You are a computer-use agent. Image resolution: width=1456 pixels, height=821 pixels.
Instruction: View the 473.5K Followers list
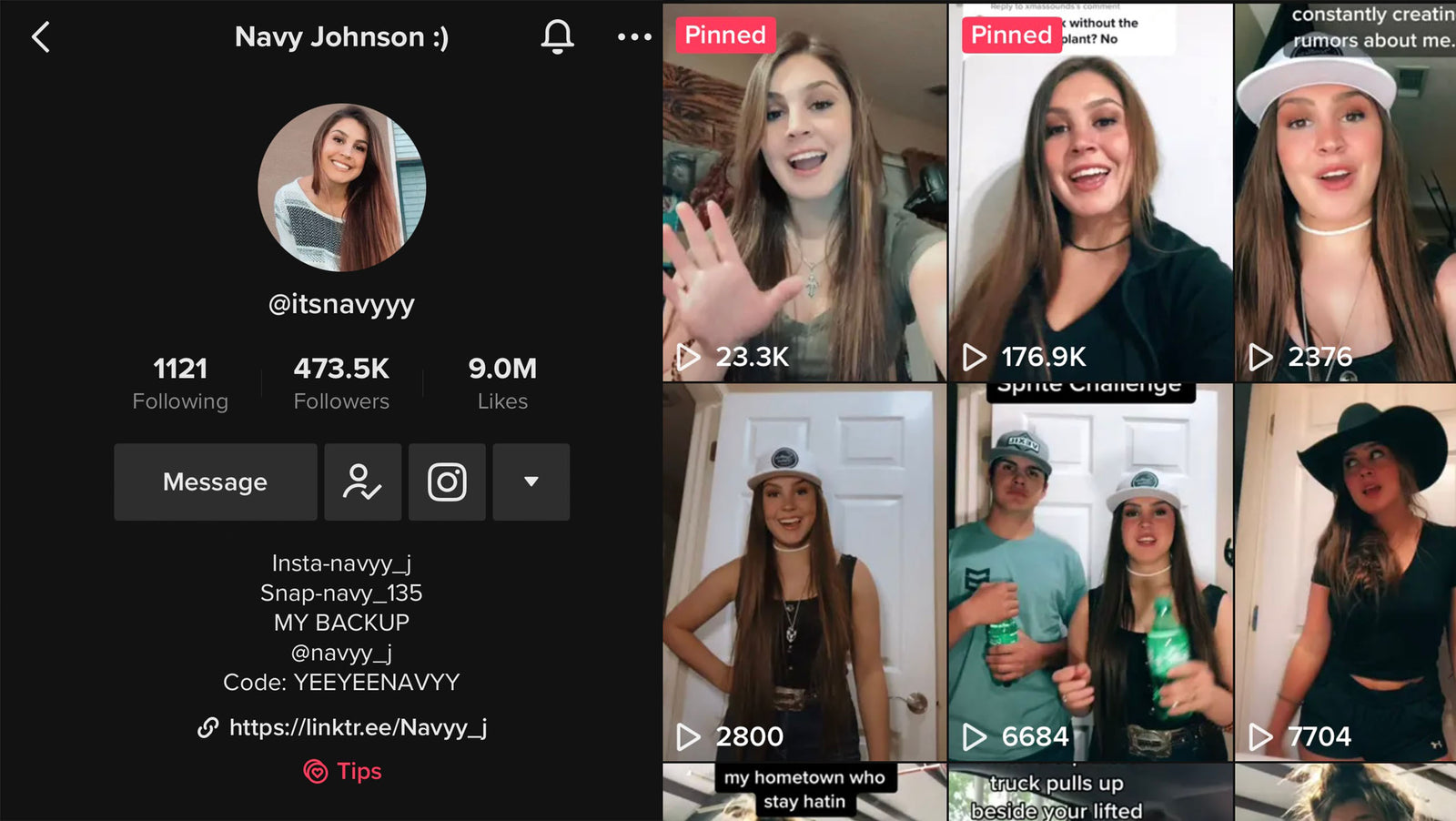tap(341, 382)
